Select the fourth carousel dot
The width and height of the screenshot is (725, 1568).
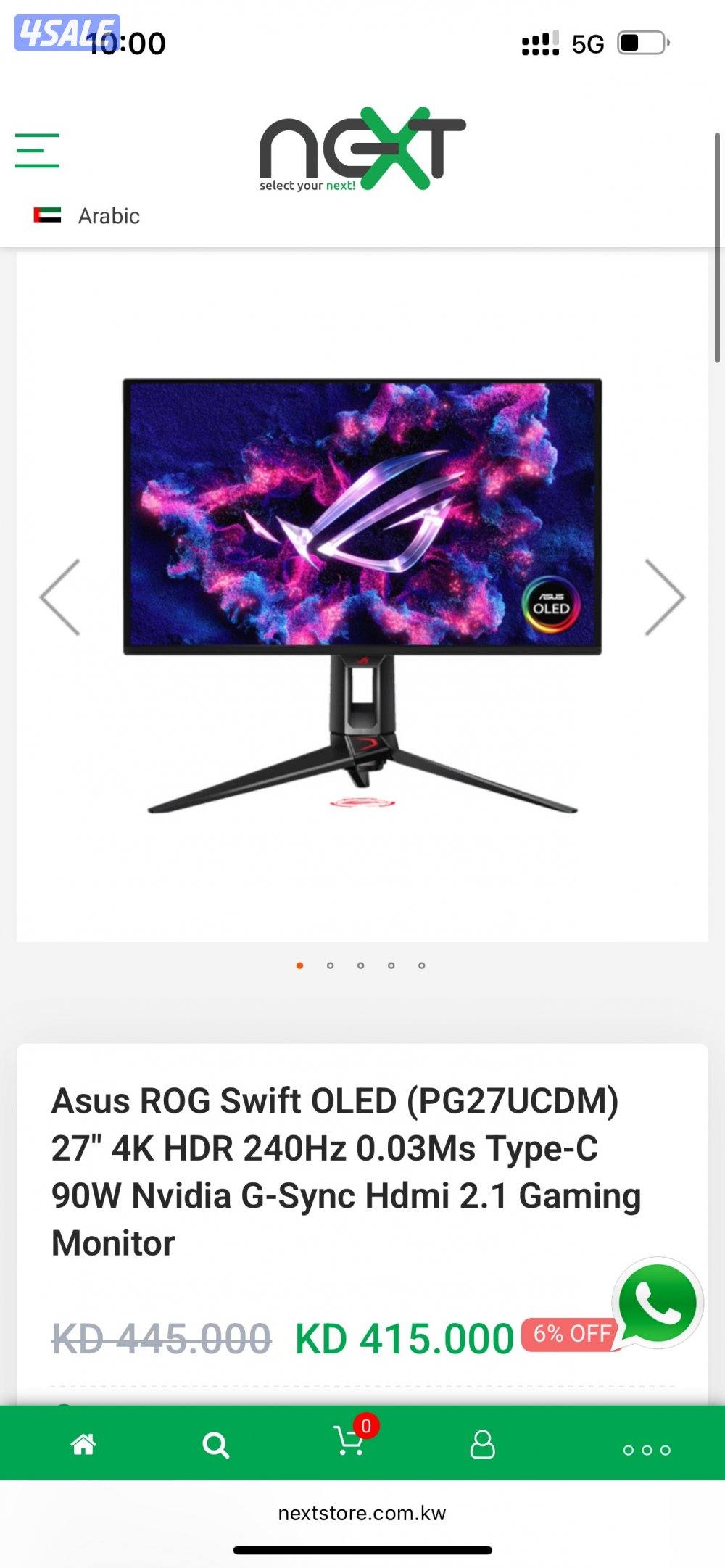coord(391,965)
